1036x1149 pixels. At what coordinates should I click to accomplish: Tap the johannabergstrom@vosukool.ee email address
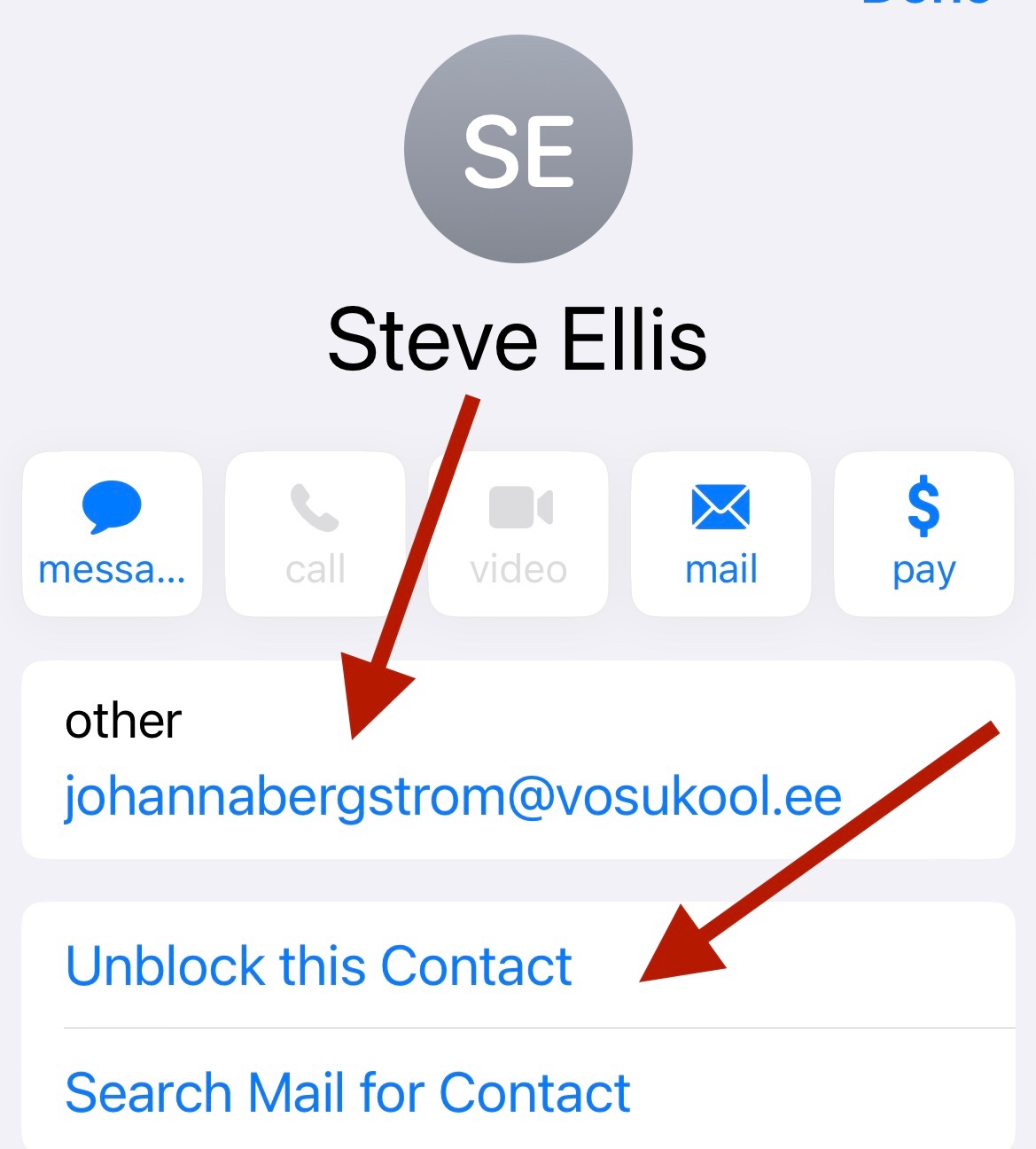[x=453, y=796]
